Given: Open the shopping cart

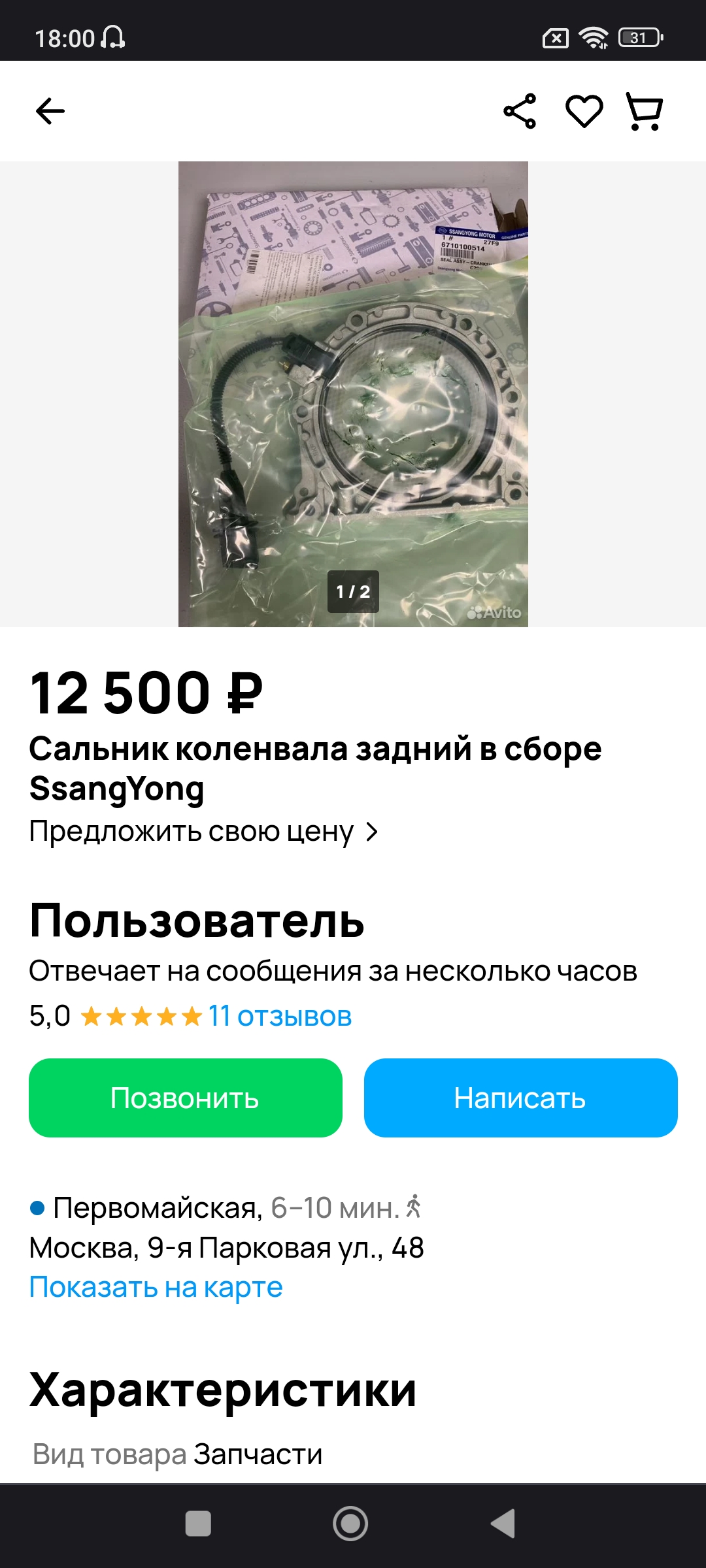Looking at the screenshot, I should point(645,111).
